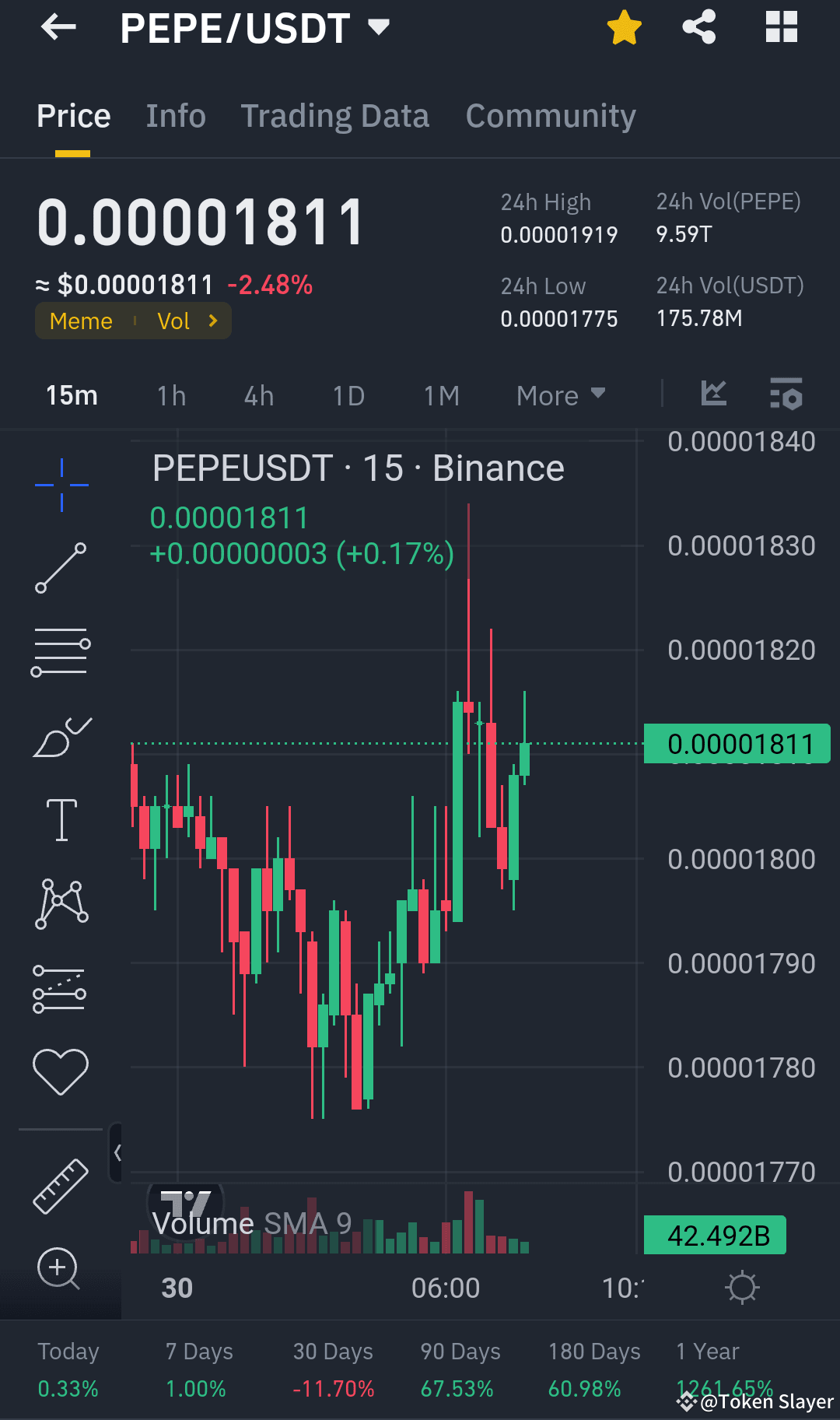Image resolution: width=840 pixels, height=1420 pixels.
Task: Select the crosshair cursor tool
Action: 61,484
